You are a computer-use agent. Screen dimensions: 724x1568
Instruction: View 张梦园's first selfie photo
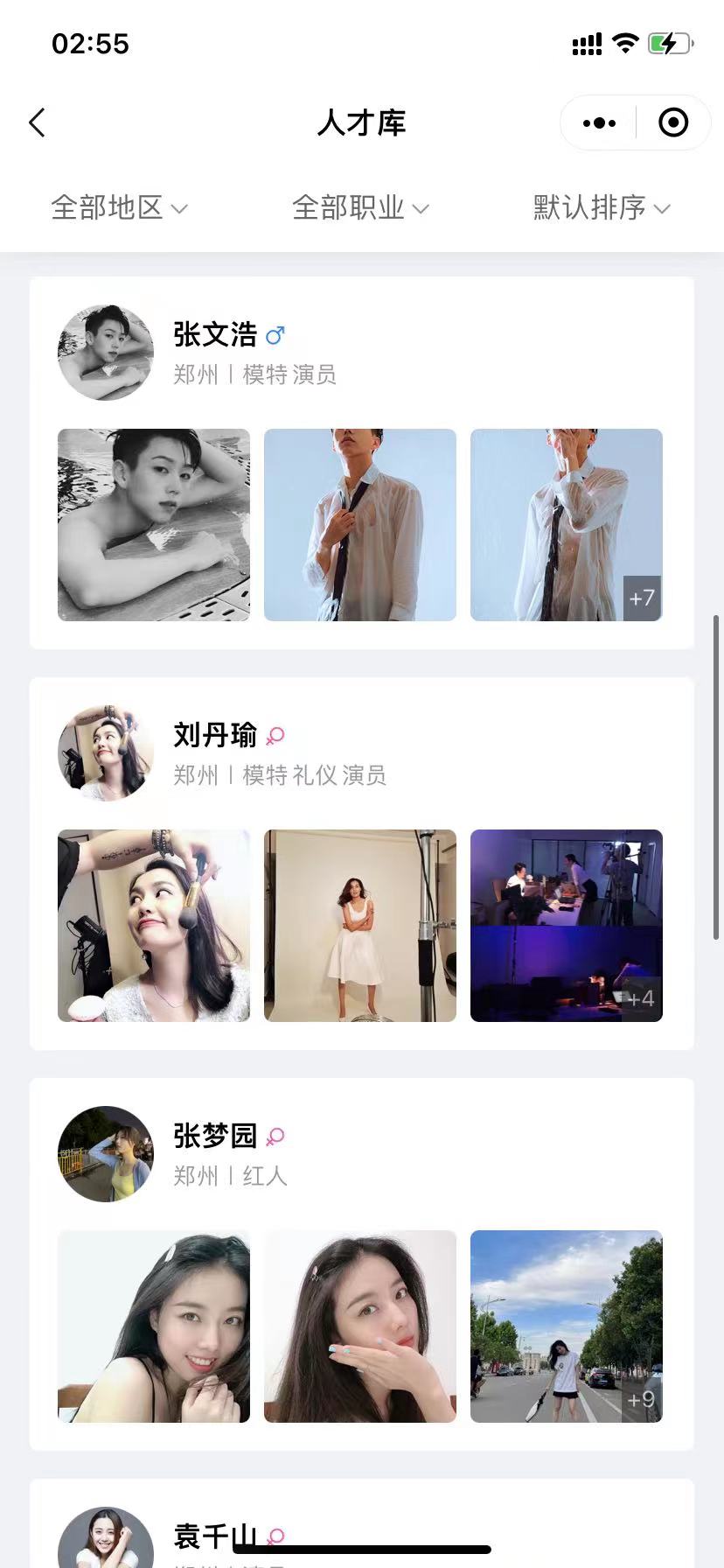[154, 1326]
